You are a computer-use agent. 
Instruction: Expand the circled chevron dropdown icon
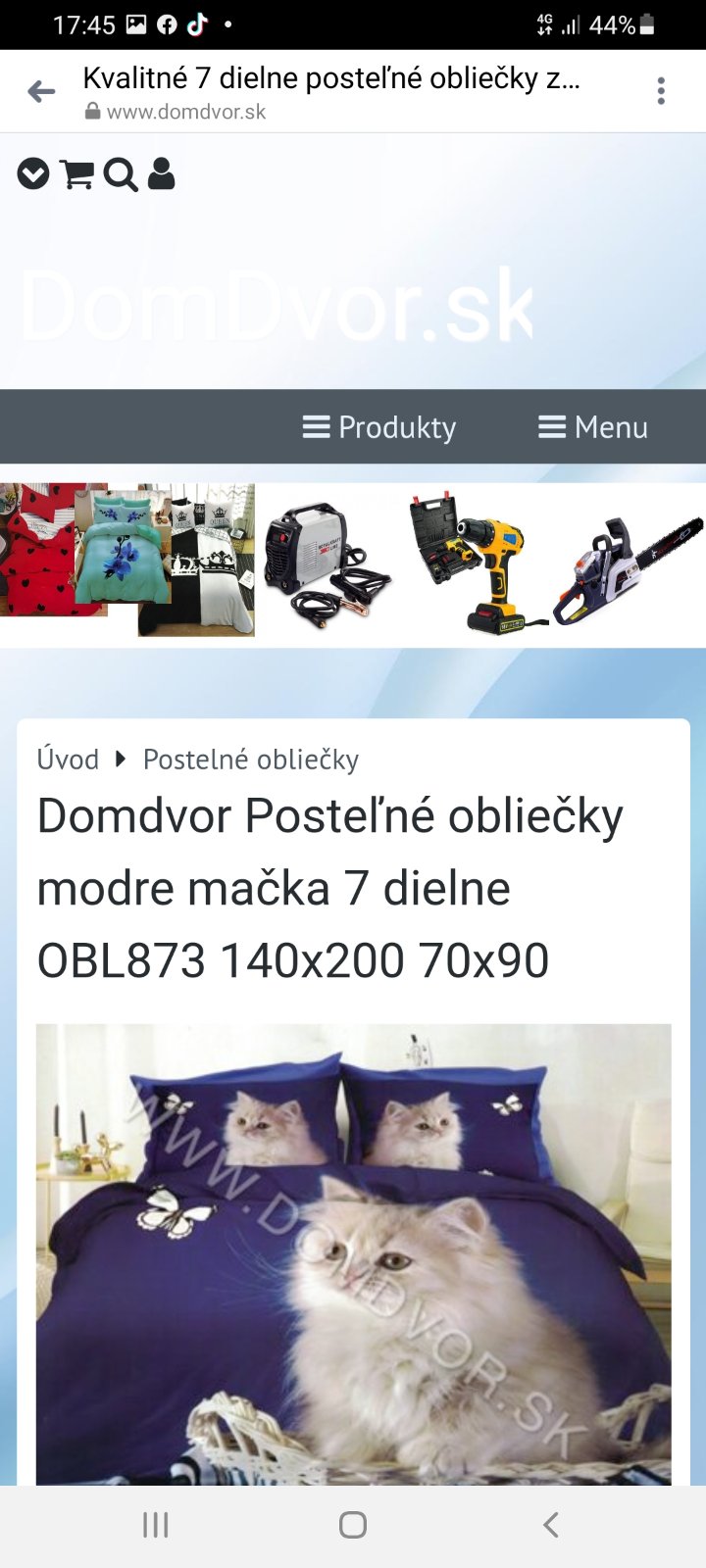point(33,174)
